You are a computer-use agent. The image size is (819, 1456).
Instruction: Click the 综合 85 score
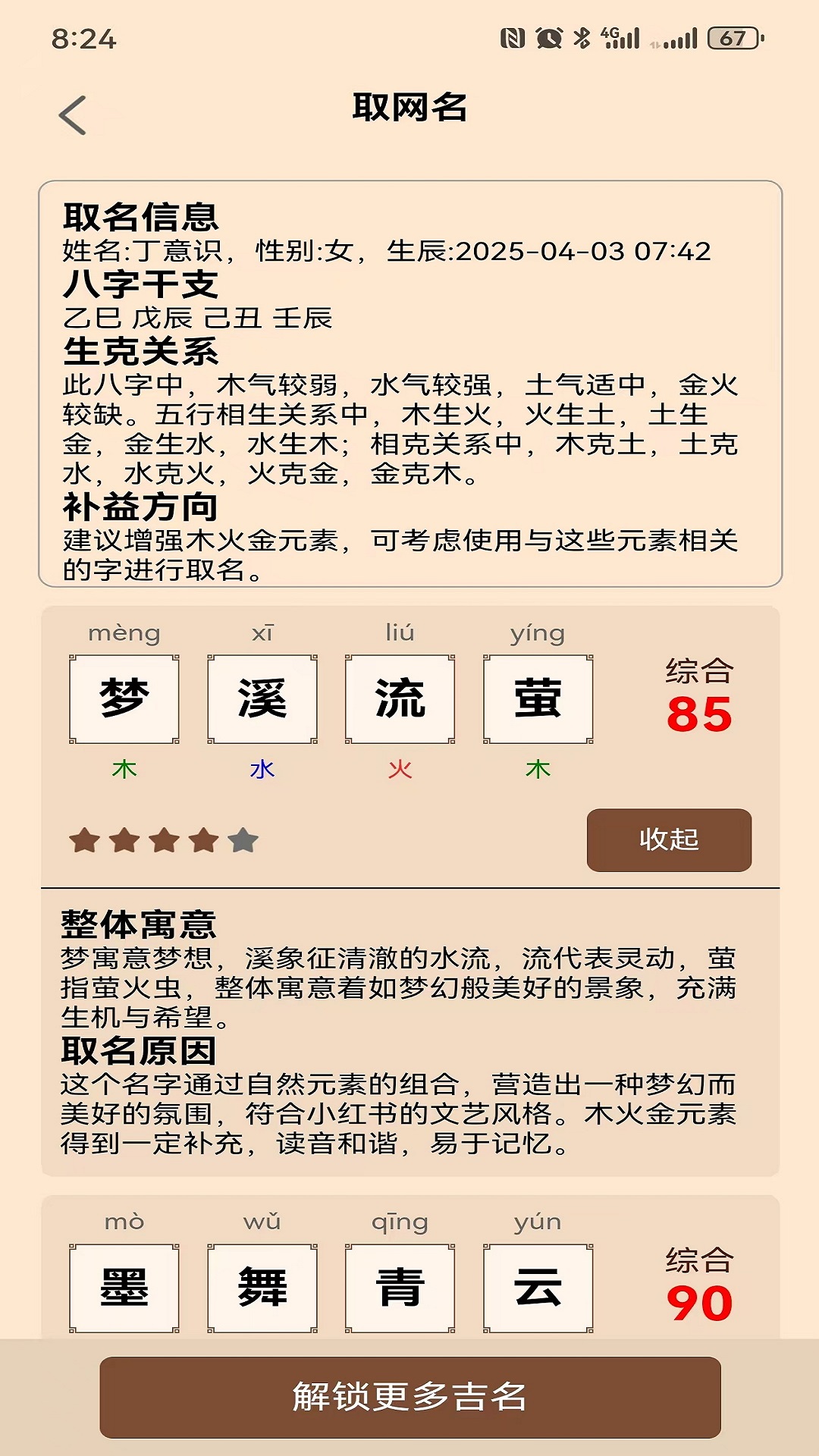pyautogui.click(x=698, y=713)
